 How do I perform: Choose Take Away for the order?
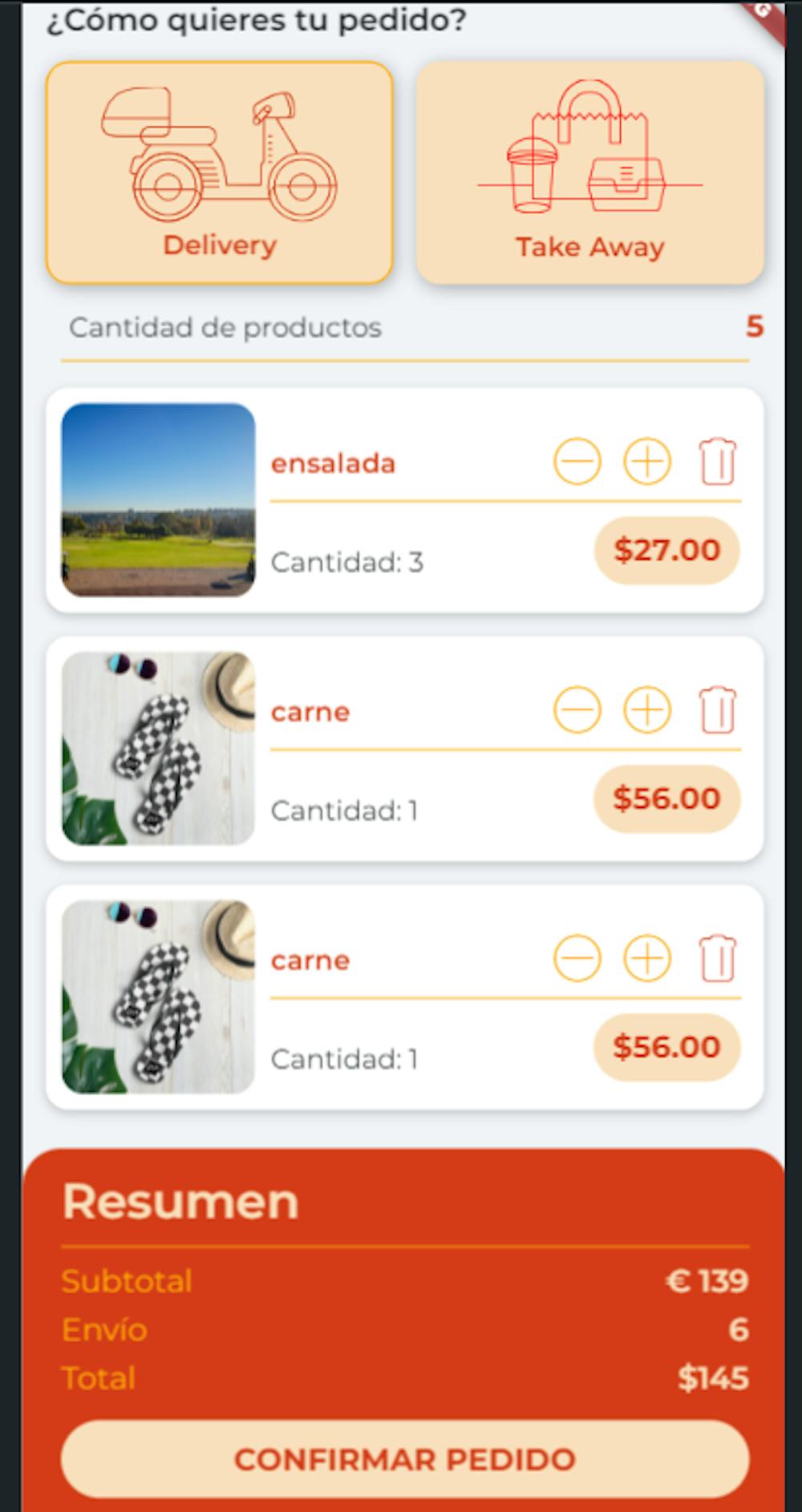pos(589,173)
